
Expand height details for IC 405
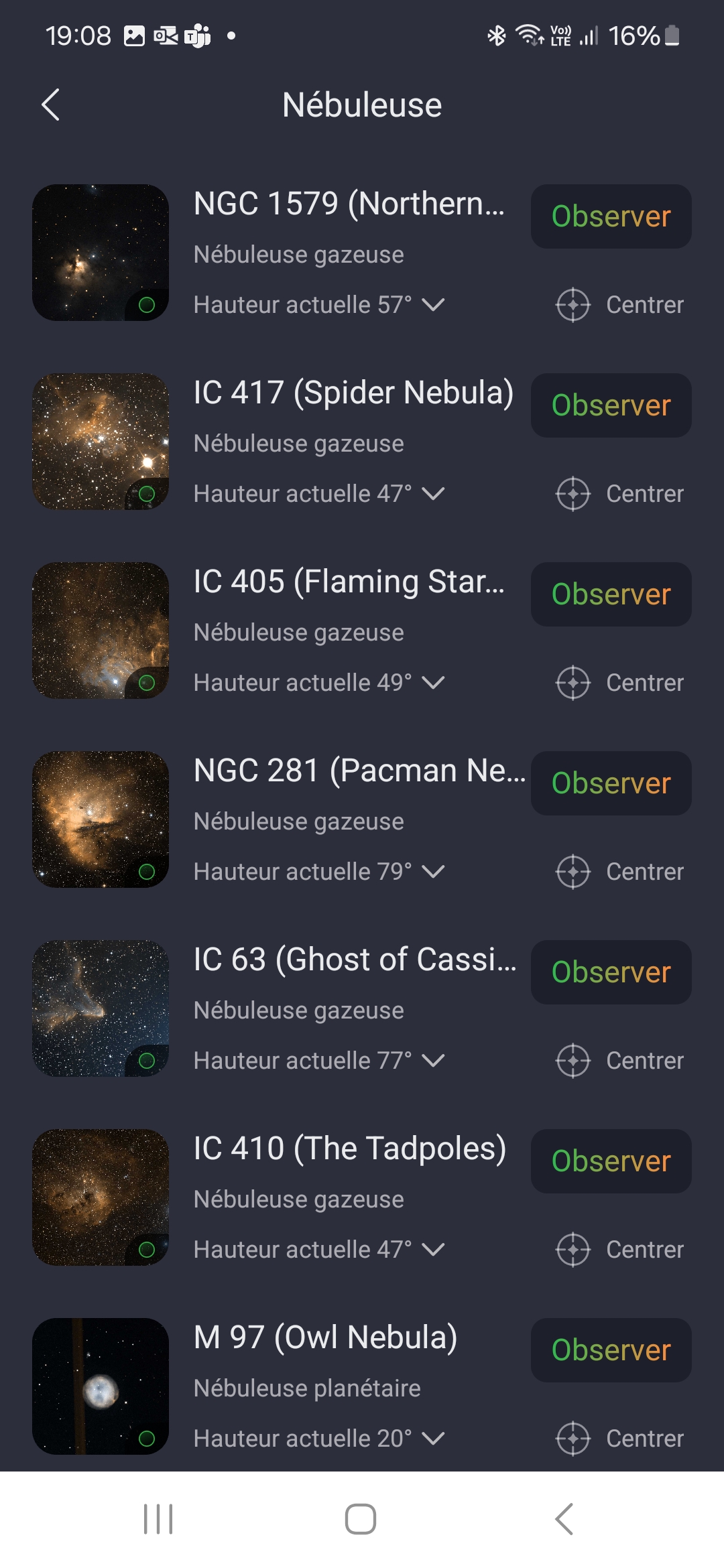coord(434,683)
